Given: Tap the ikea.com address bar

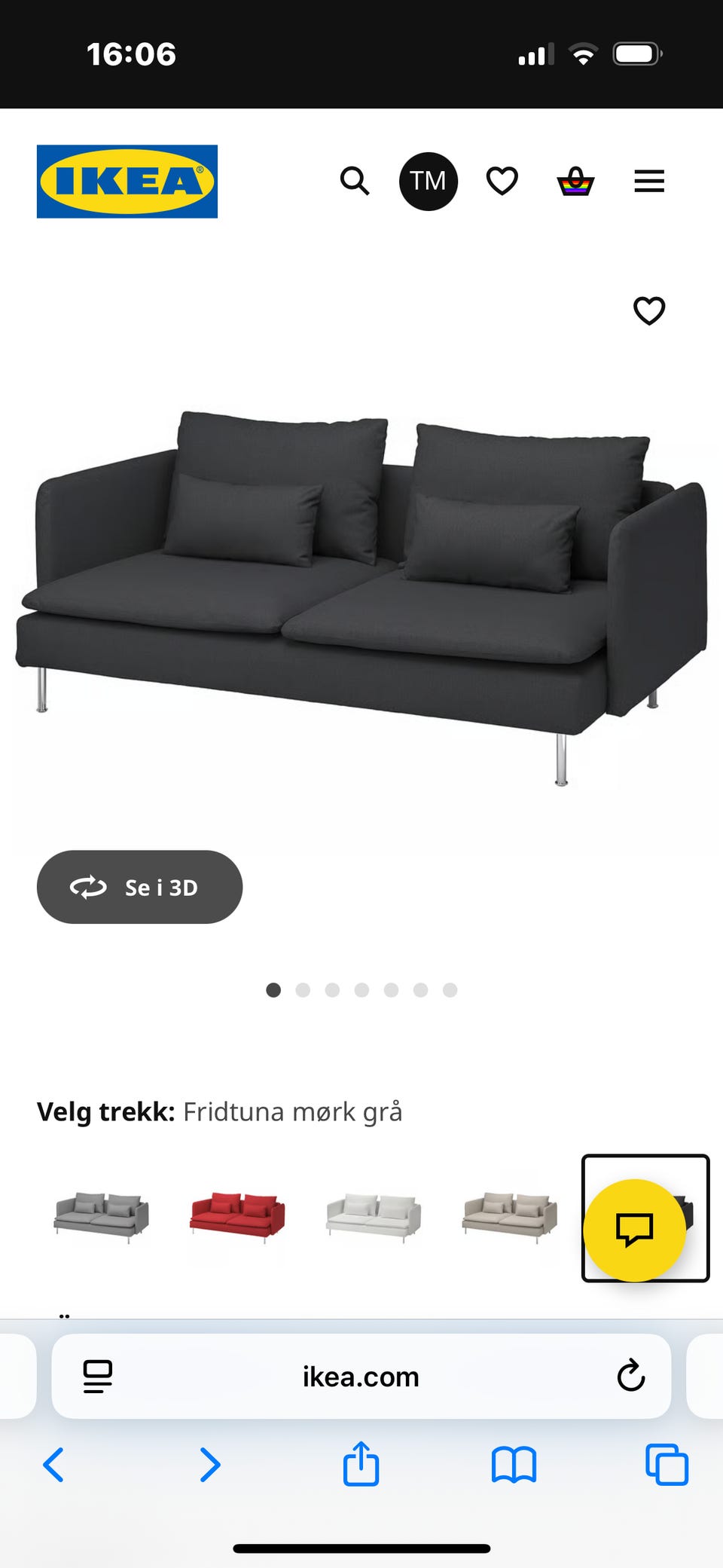Looking at the screenshot, I should tap(361, 1377).
